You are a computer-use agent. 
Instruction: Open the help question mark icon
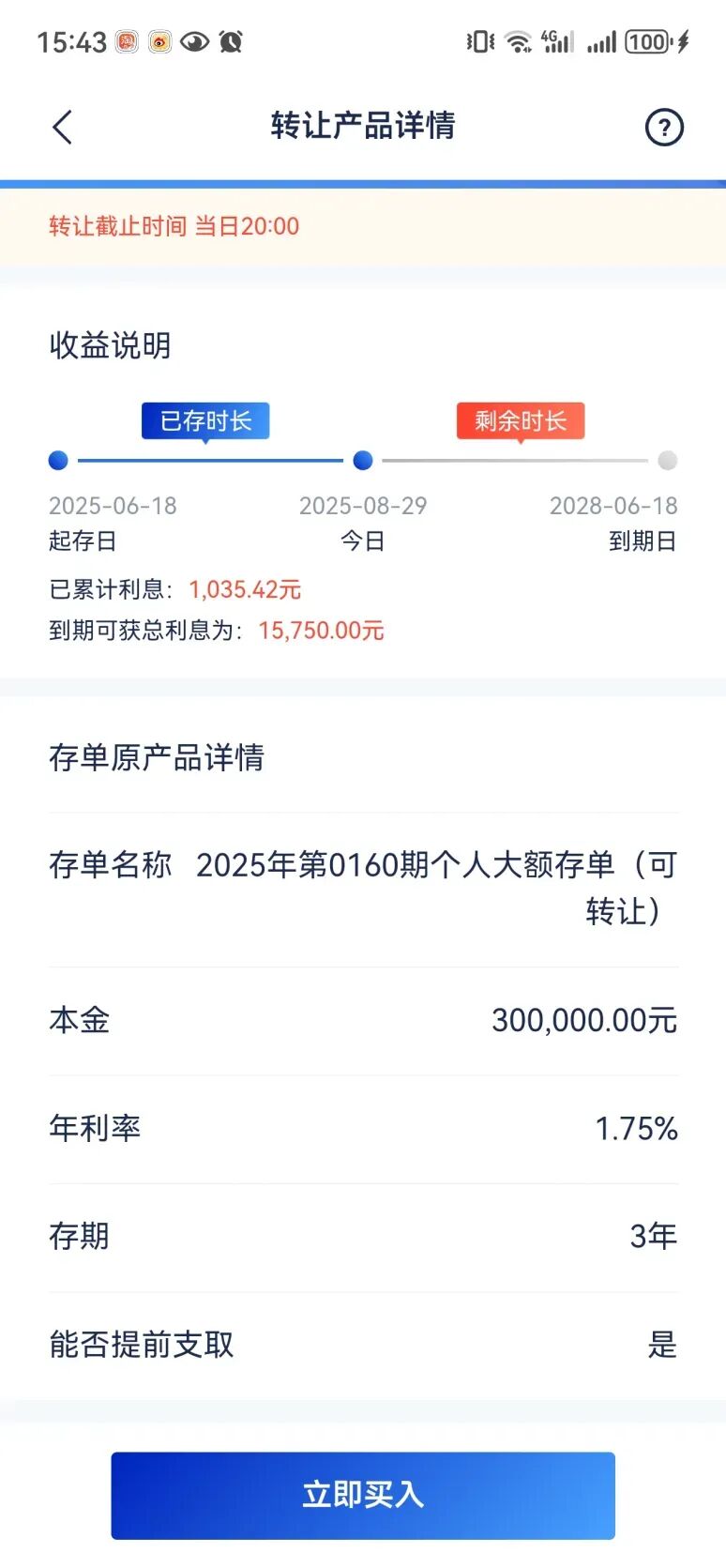[x=664, y=127]
